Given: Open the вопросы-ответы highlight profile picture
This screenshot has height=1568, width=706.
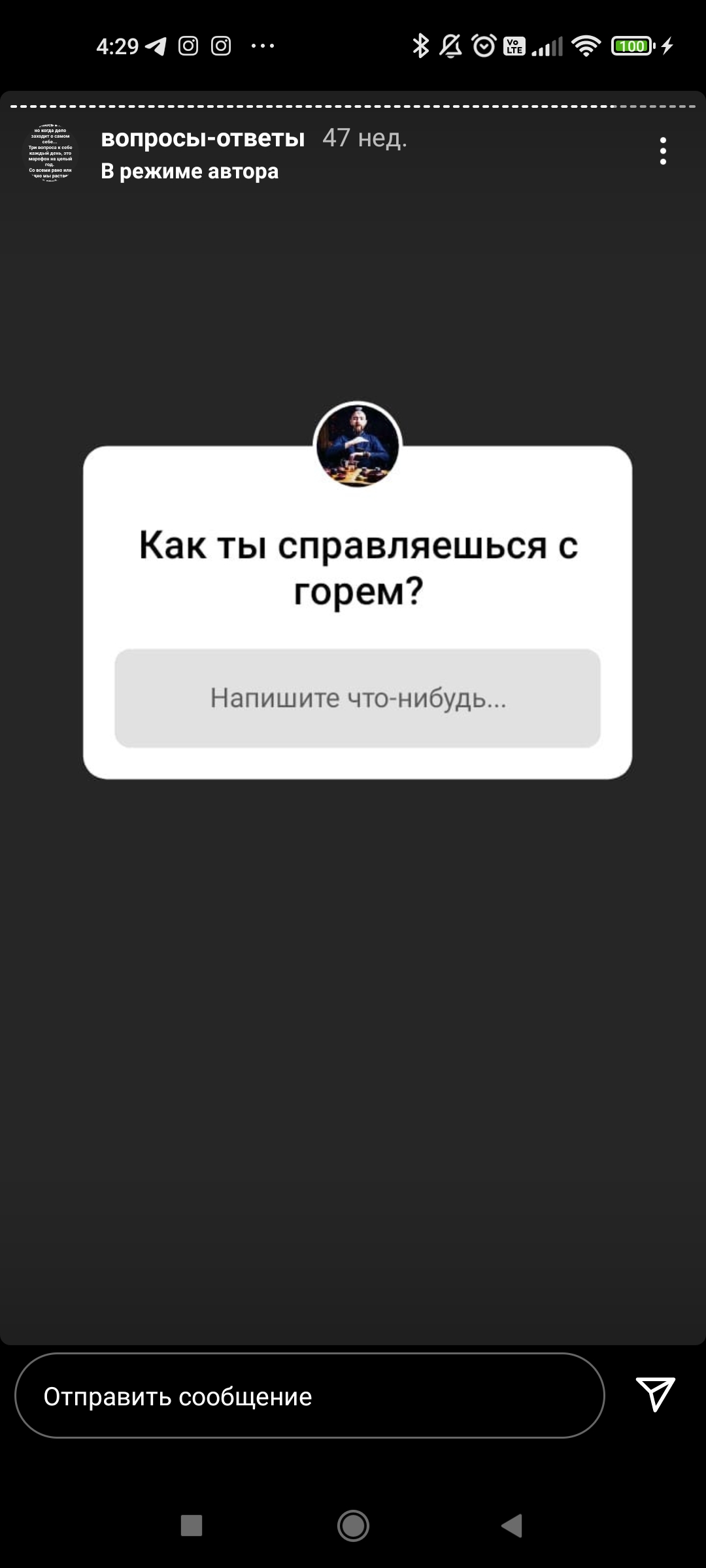Looking at the screenshot, I should click(50, 153).
